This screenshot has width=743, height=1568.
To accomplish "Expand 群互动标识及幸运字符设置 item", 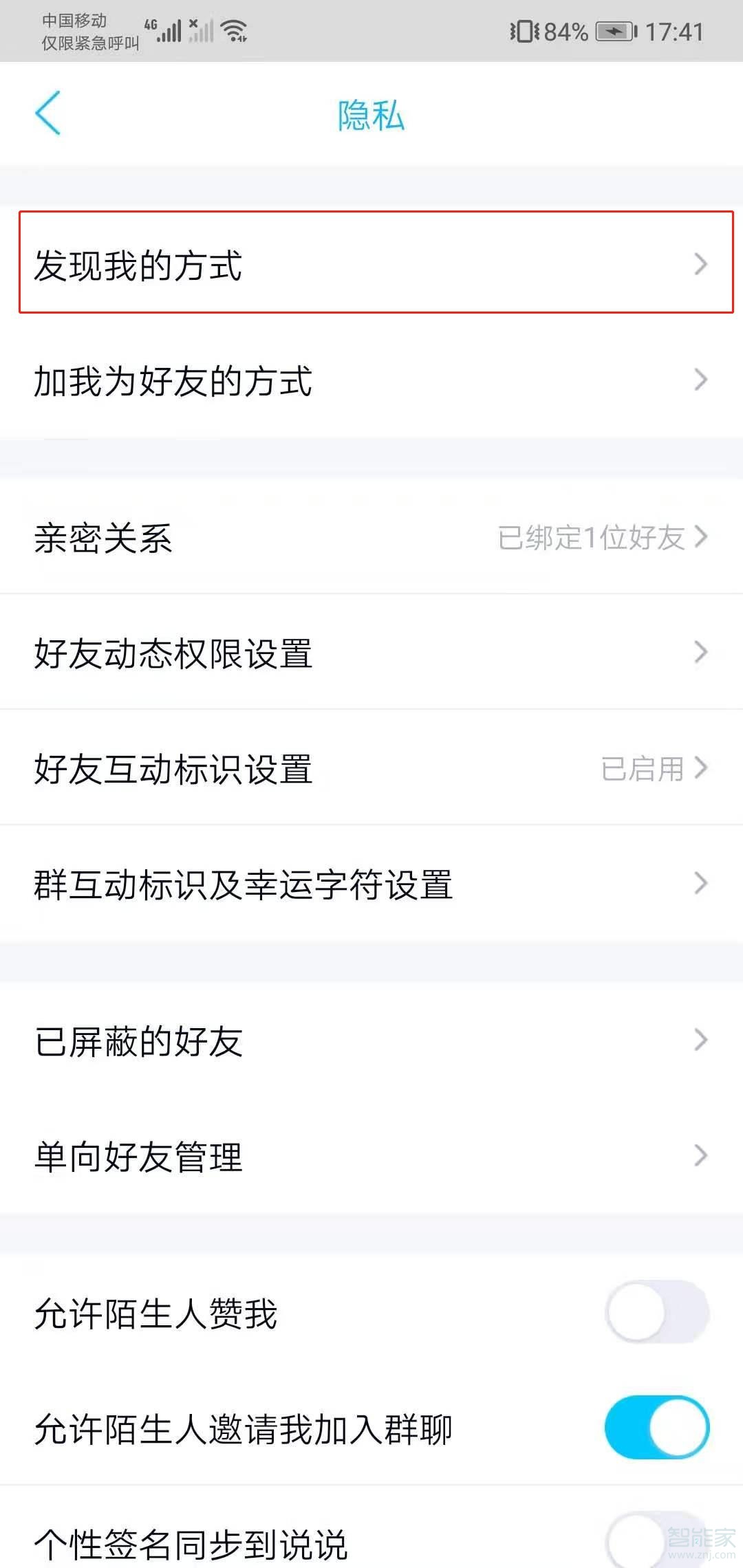I will coord(371,884).
